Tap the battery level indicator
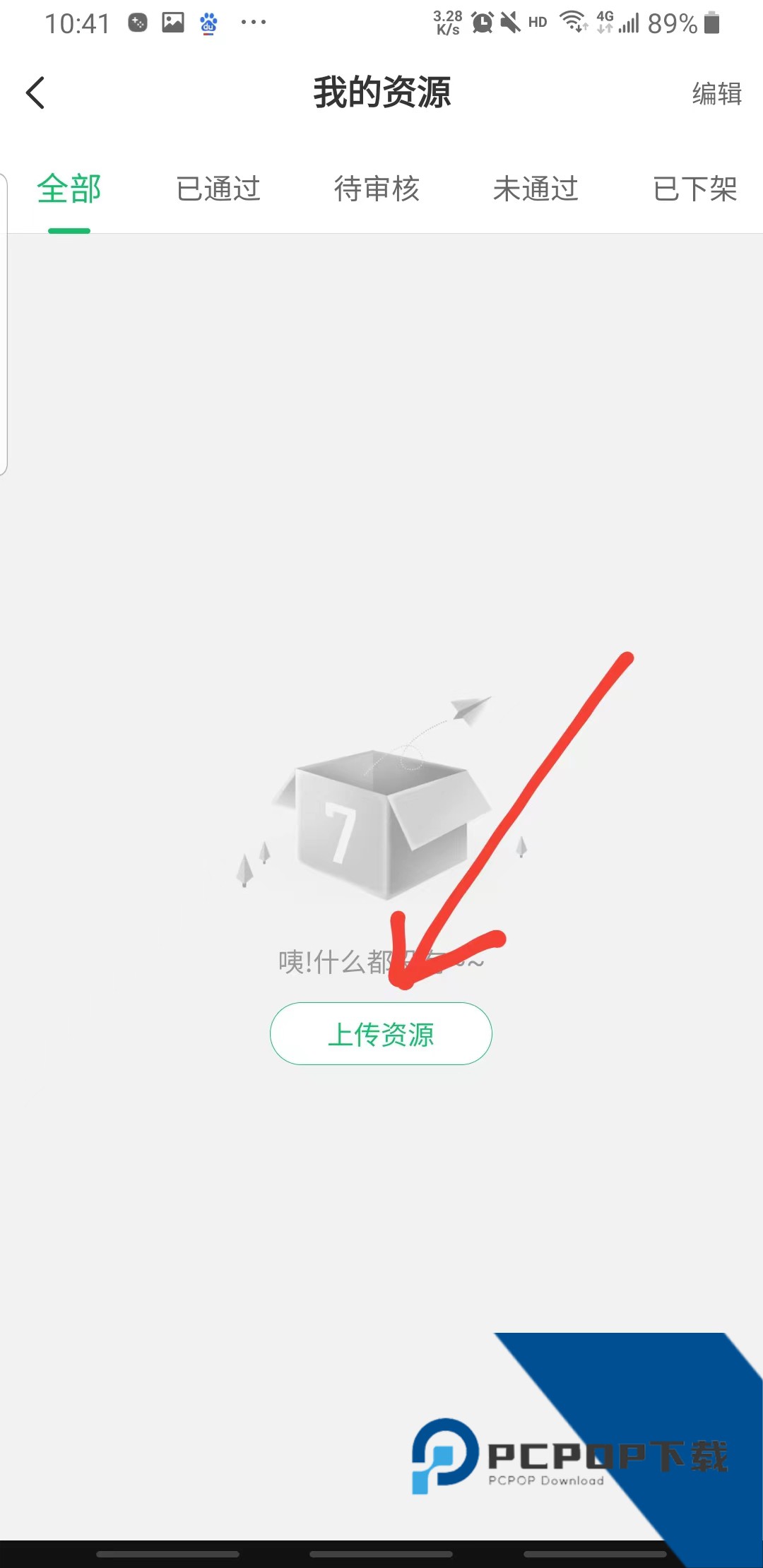 pyautogui.click(x=709, y=23)
